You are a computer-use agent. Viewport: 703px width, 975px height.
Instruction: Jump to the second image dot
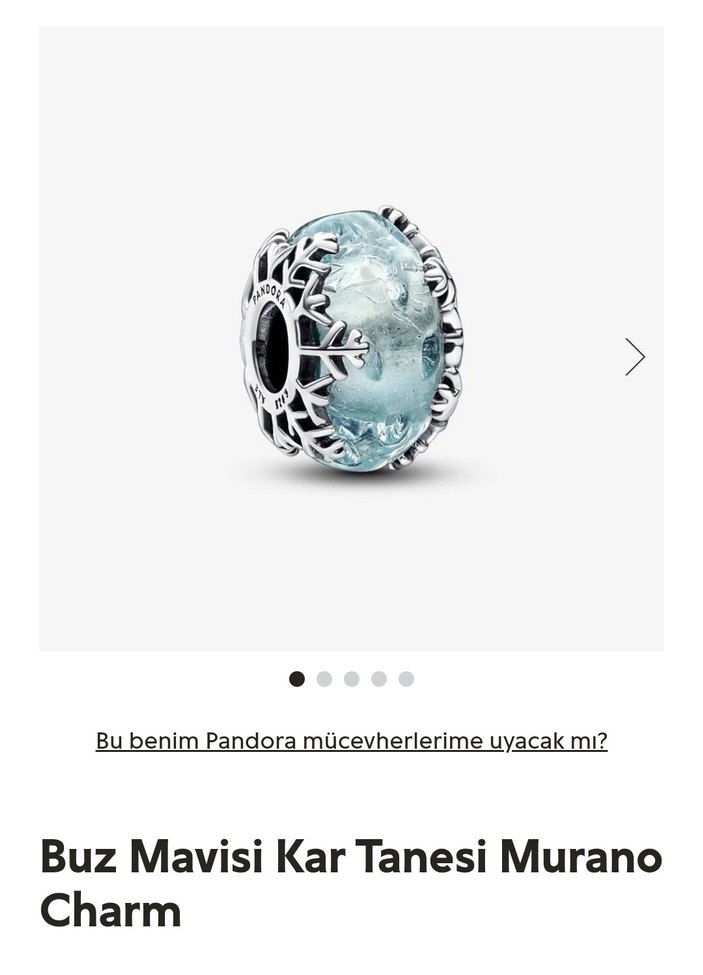tap(324, 679)
